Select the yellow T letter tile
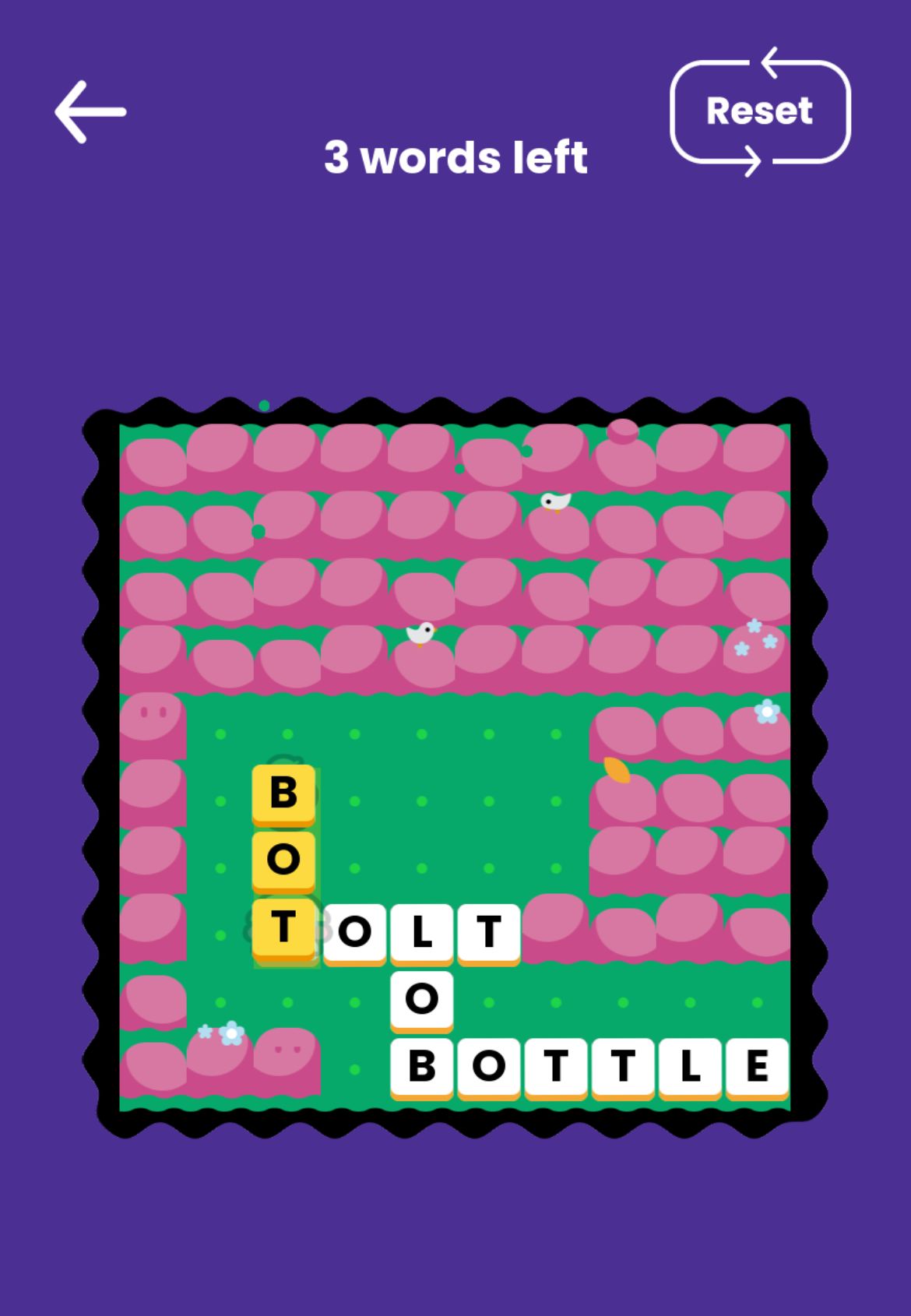Viewport: 911px width, 1316px height. (x=283, y=927)
